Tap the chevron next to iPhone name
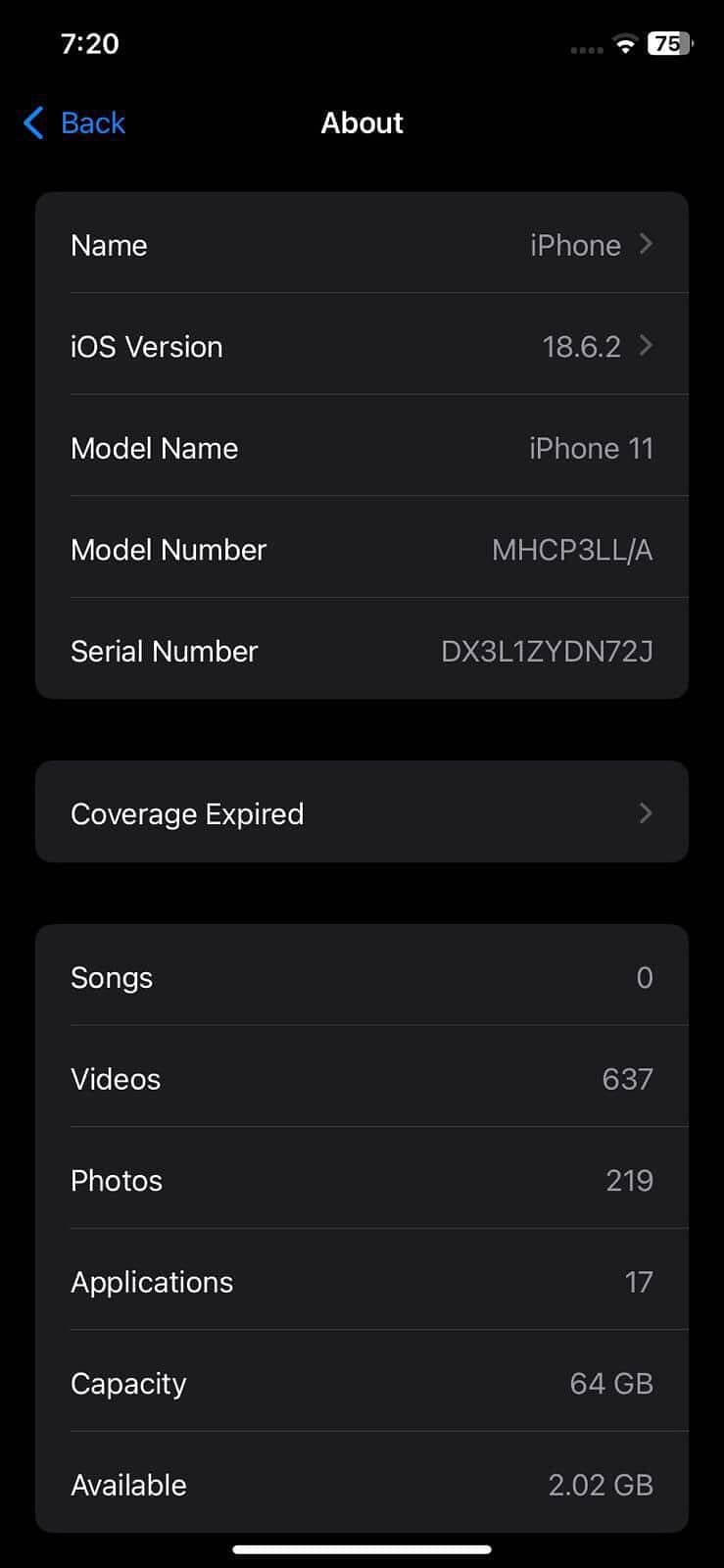The width and height of the screenshot is (724, 1568). point(645,245)
